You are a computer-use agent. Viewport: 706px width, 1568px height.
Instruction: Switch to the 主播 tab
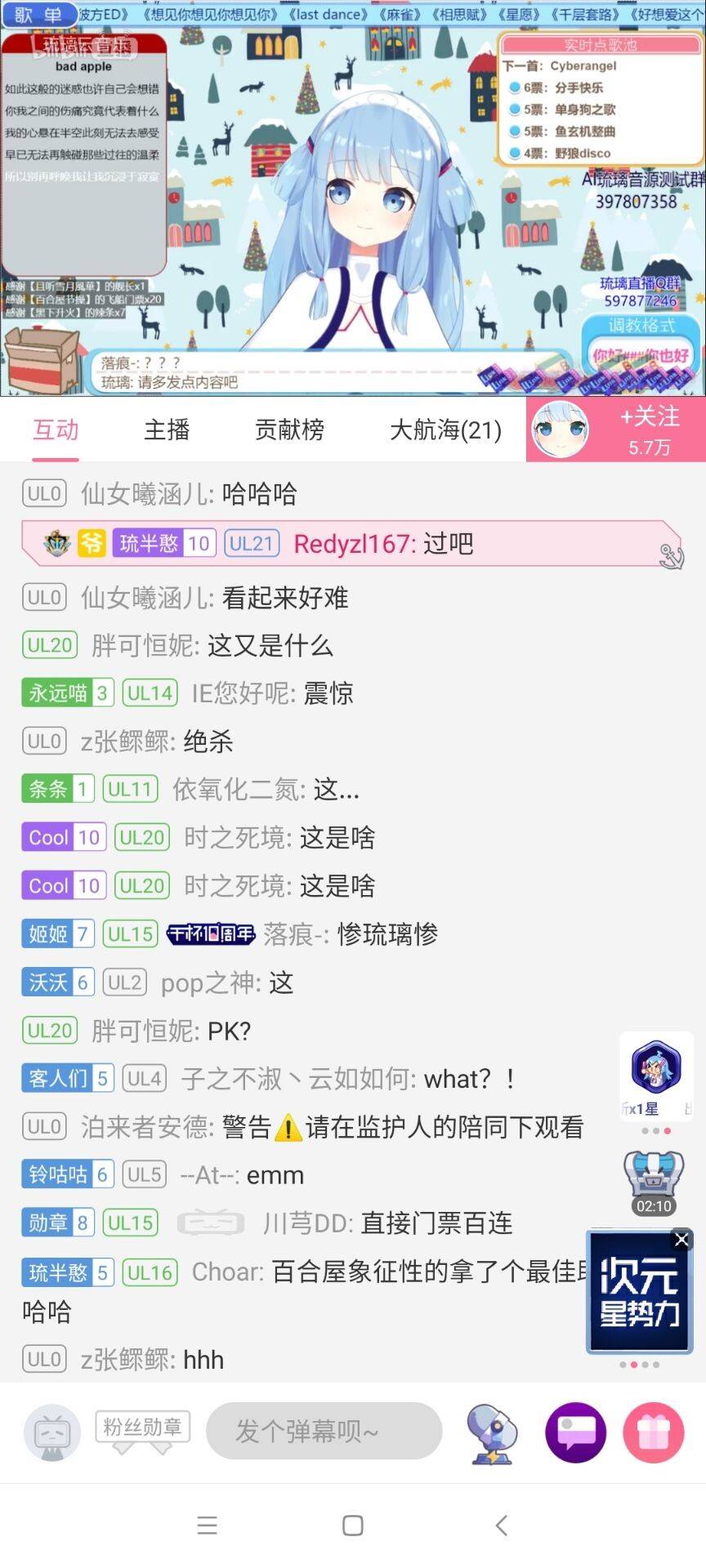167,430
